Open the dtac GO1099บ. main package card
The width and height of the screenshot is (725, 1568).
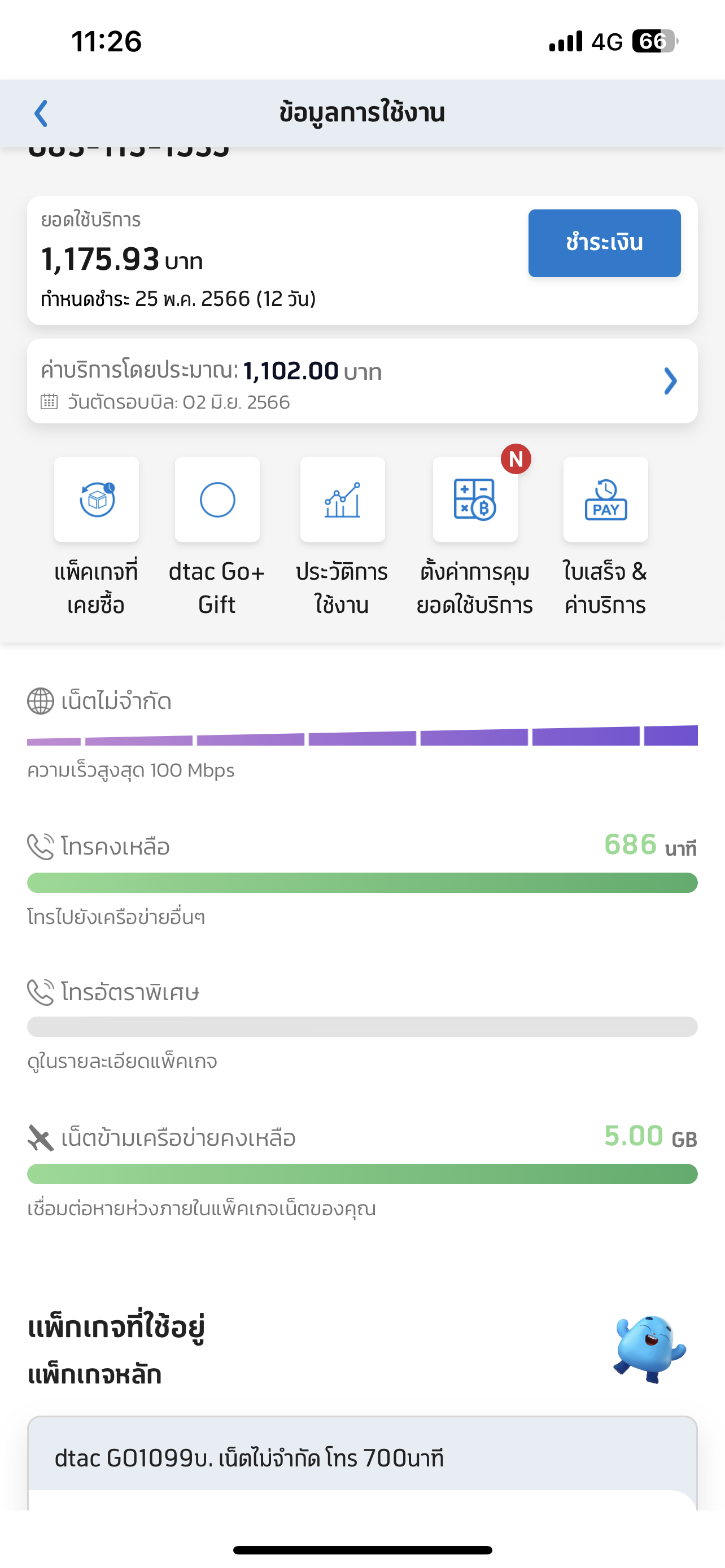pos(362,1458)
